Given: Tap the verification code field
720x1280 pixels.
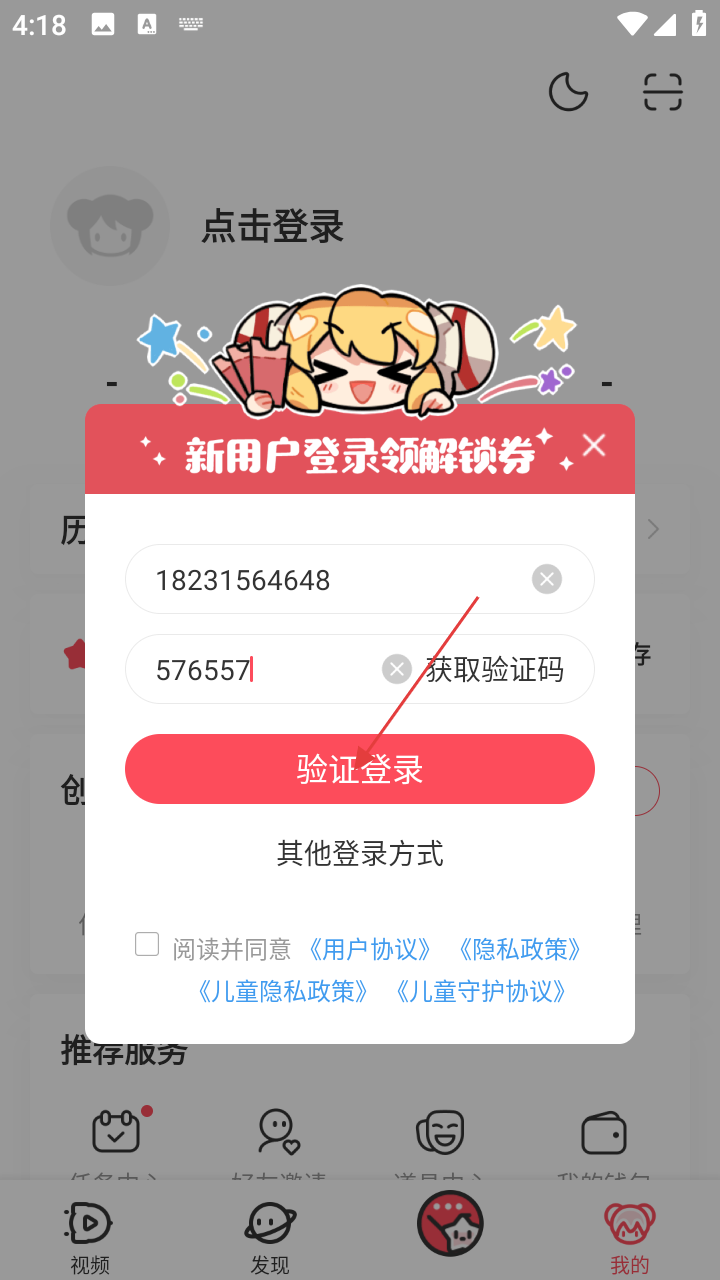Looking at the screenshot, I should (x=260, y=670).
